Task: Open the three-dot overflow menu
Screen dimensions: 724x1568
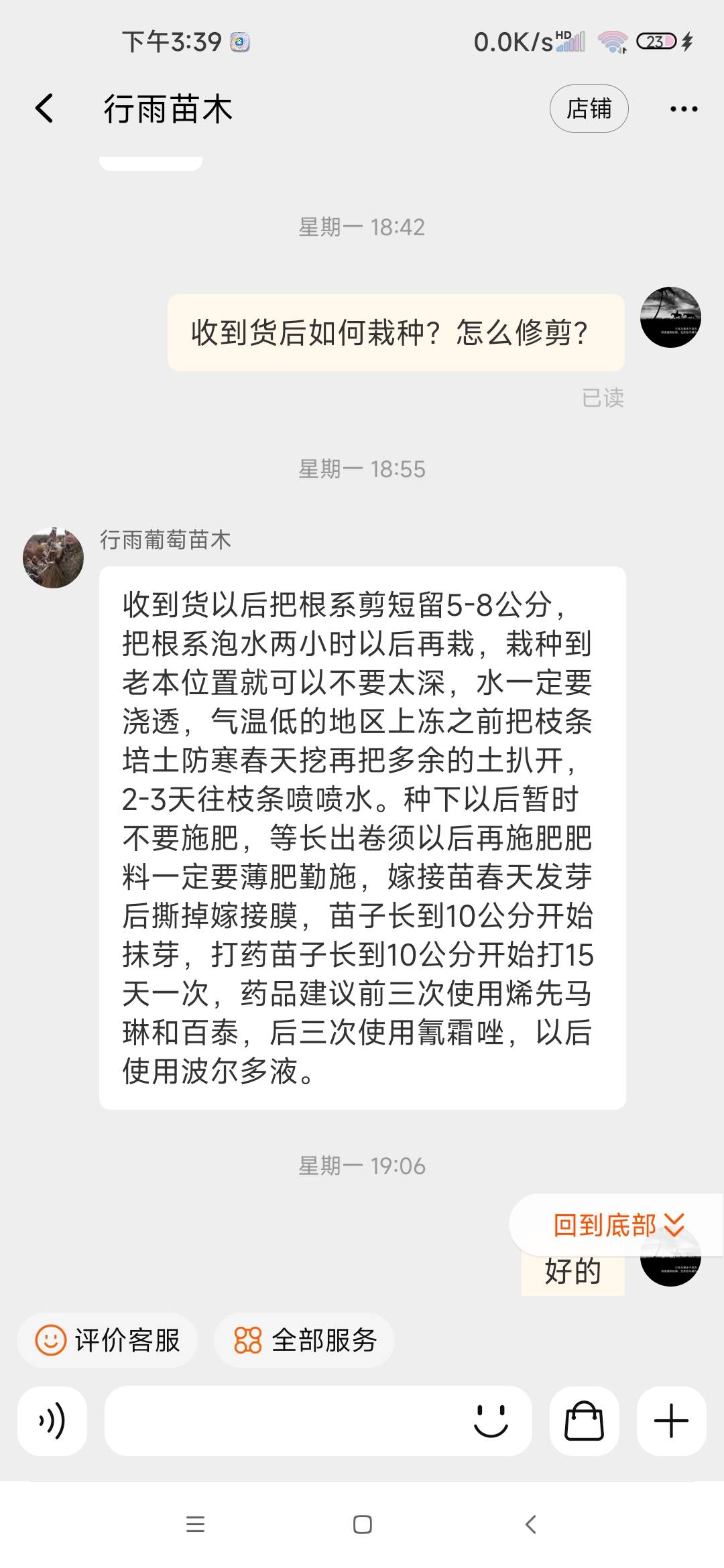Action: tap(684, 109)
